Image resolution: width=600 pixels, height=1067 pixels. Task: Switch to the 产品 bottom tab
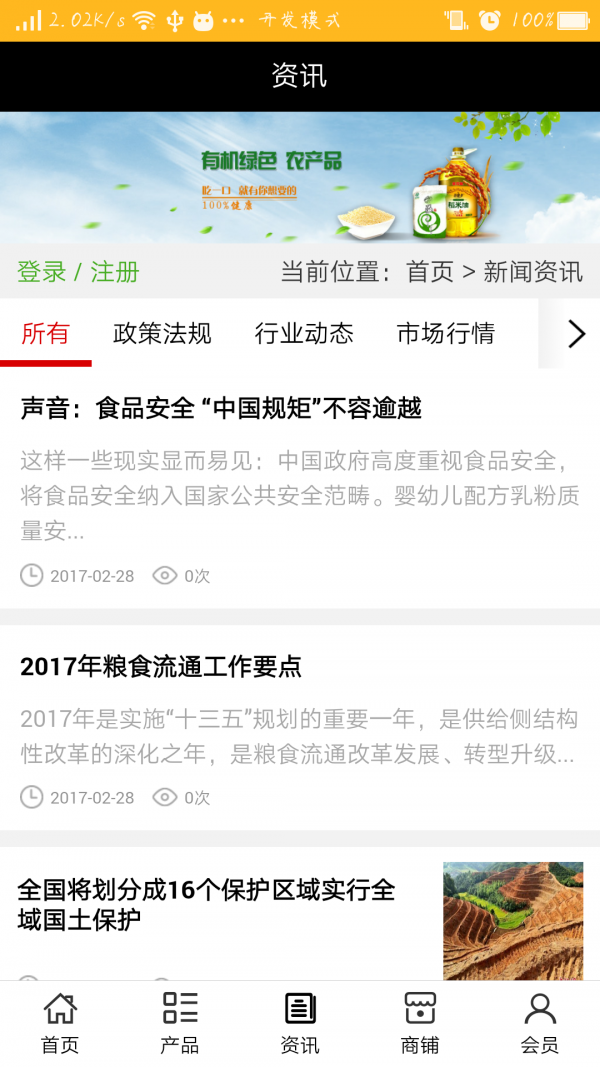click(180, 1023)
